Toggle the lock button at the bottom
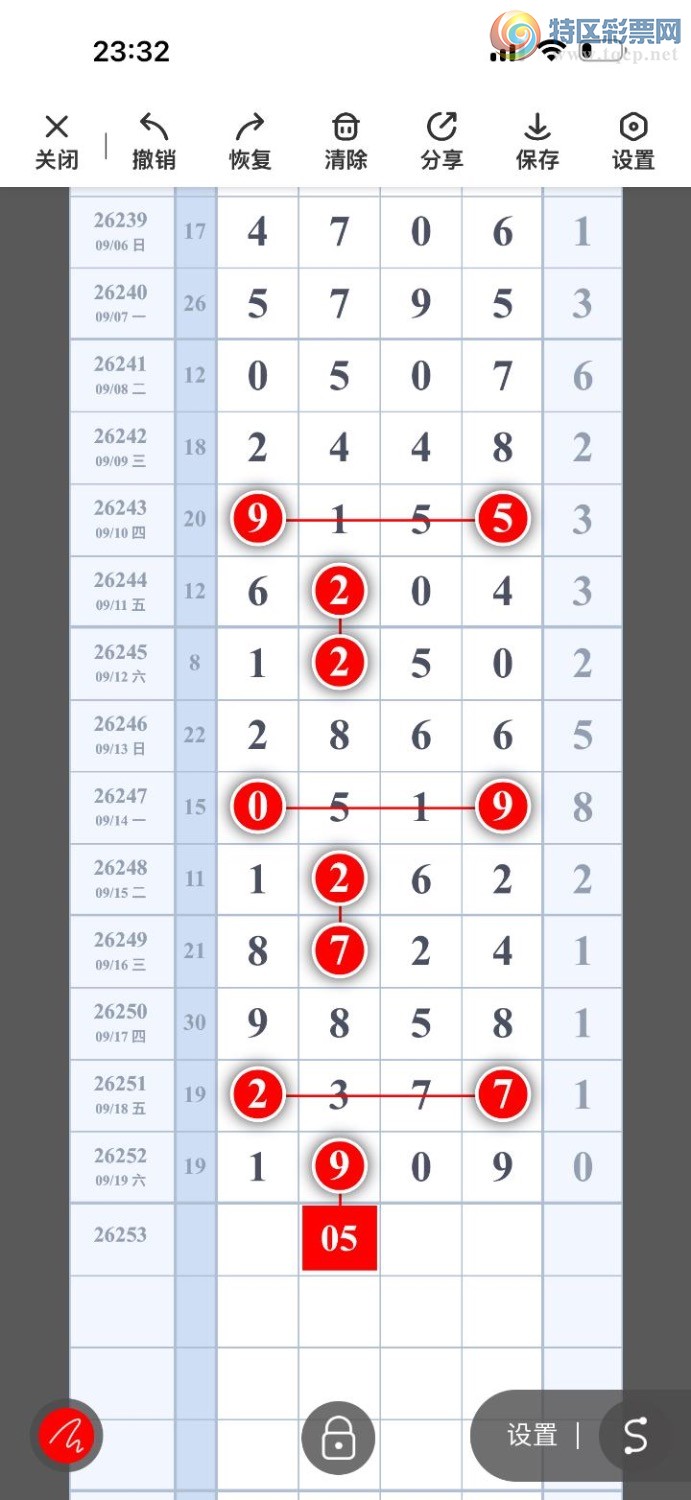Viewport: 691px width, 1500px height. coord(338,1438)
